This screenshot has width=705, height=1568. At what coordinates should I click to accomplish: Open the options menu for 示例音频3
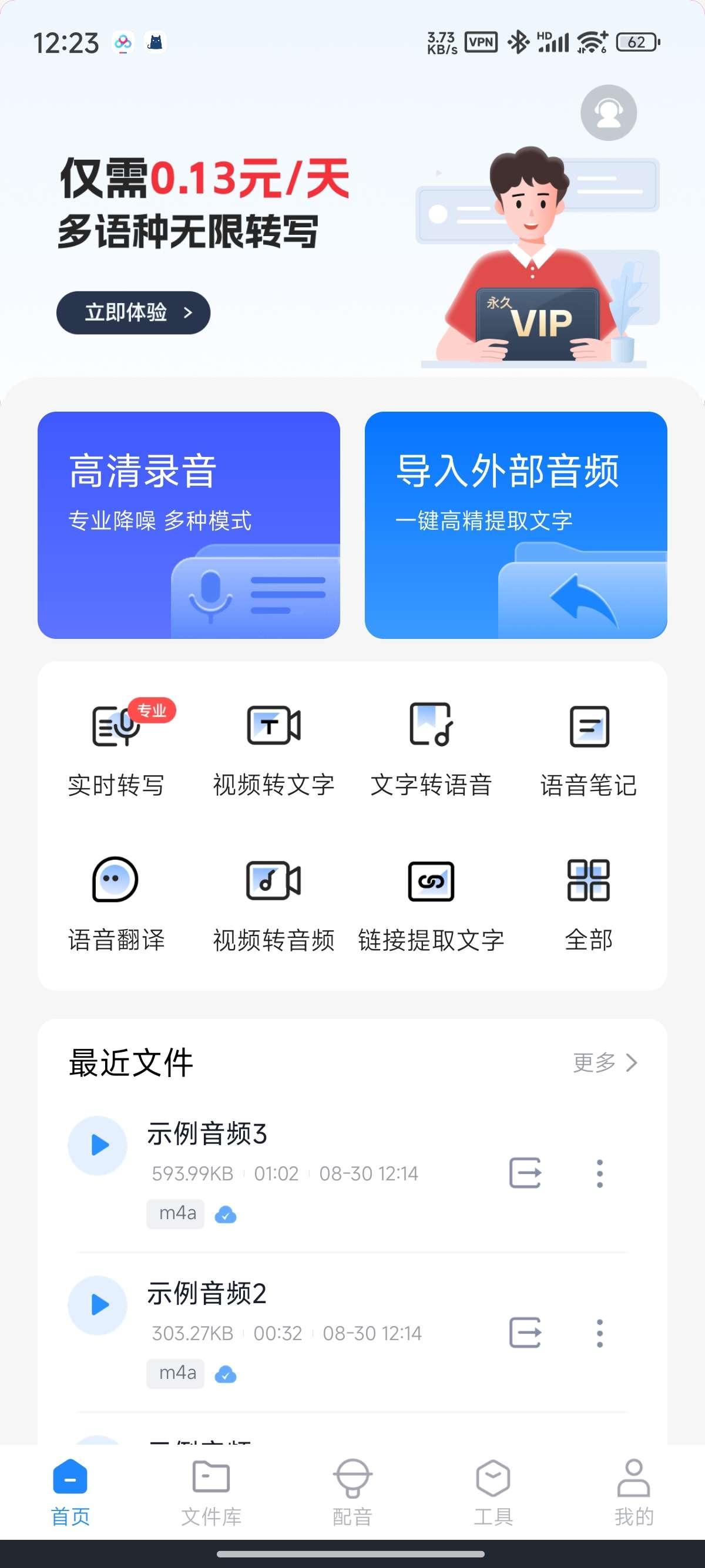600,1173
